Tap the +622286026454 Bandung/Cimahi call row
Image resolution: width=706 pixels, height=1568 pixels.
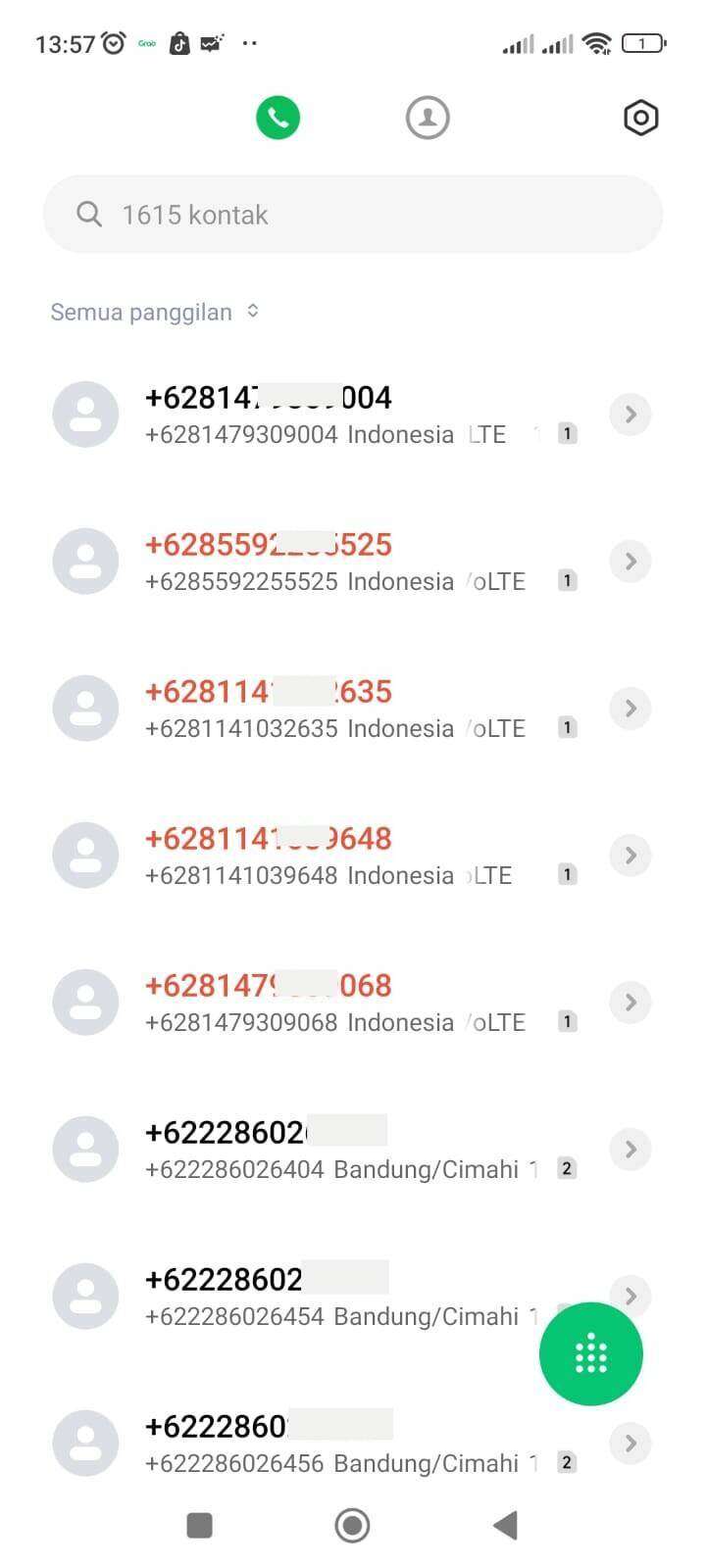point(294,1296)
